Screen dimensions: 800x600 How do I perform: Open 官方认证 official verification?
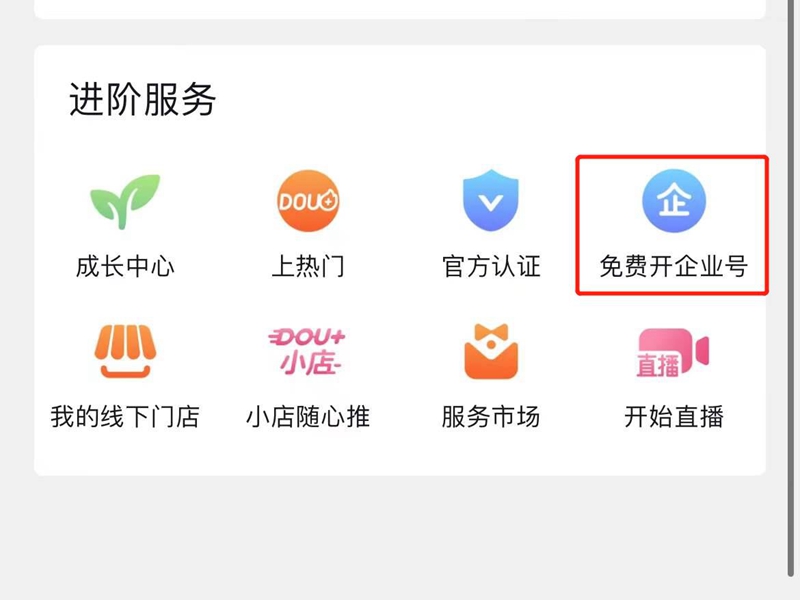tap(490, 203)
